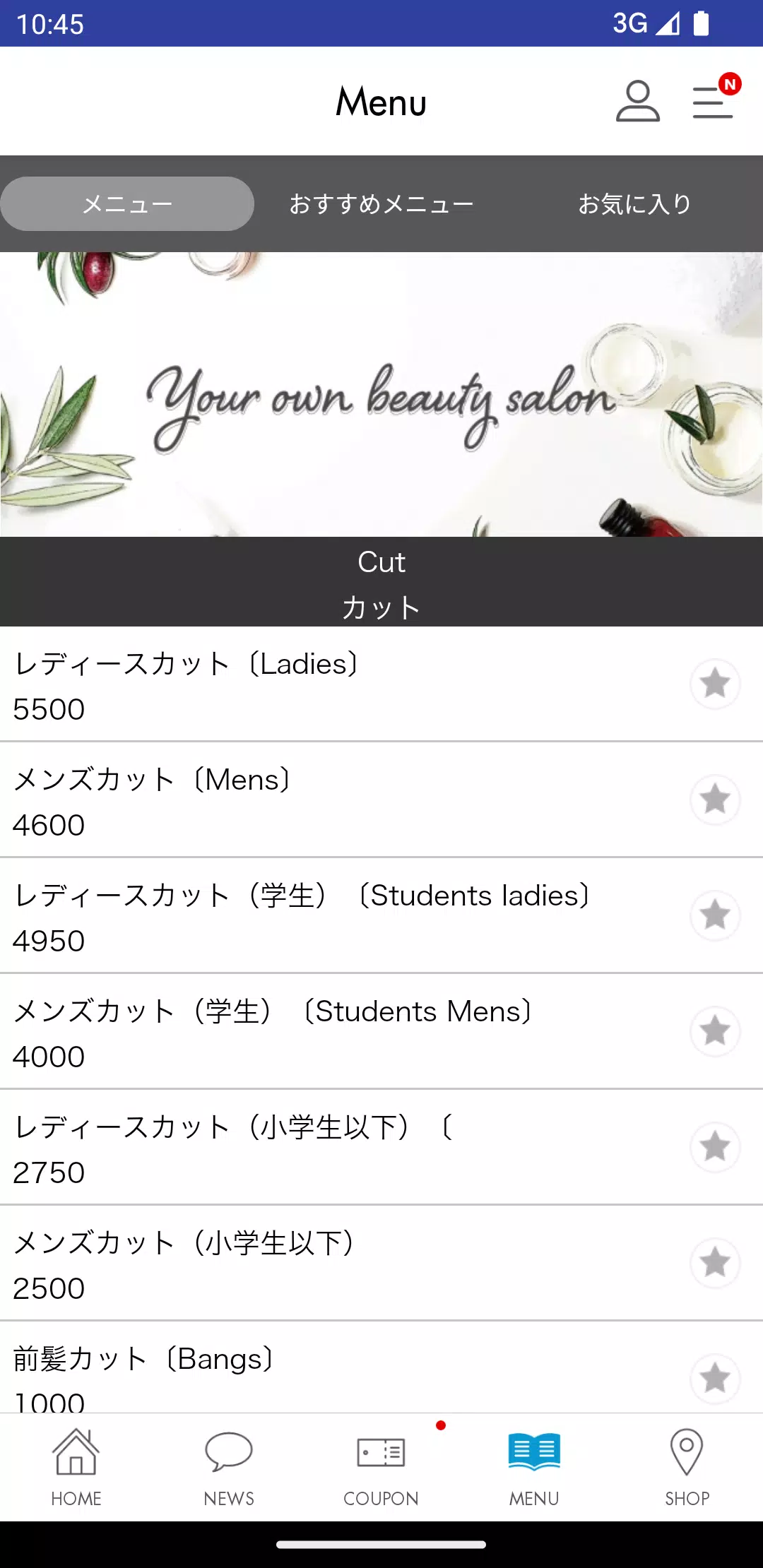Favorite the Students Mens cut
The width and height of the screenshot is (763, 1568).
pos(715,1031)
